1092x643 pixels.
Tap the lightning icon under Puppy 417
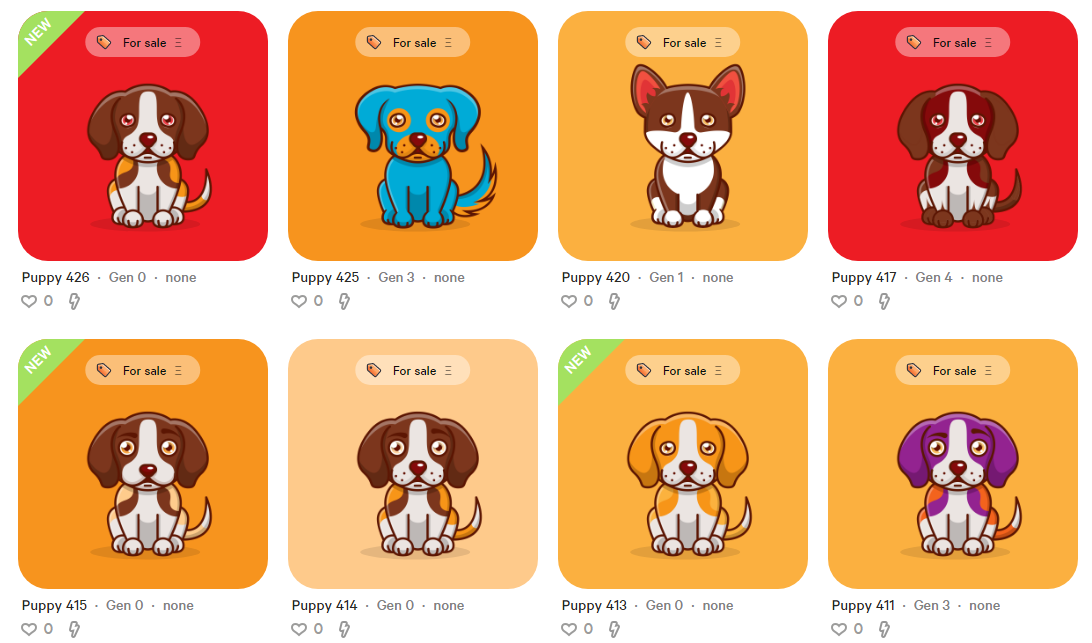click(884, 301)
